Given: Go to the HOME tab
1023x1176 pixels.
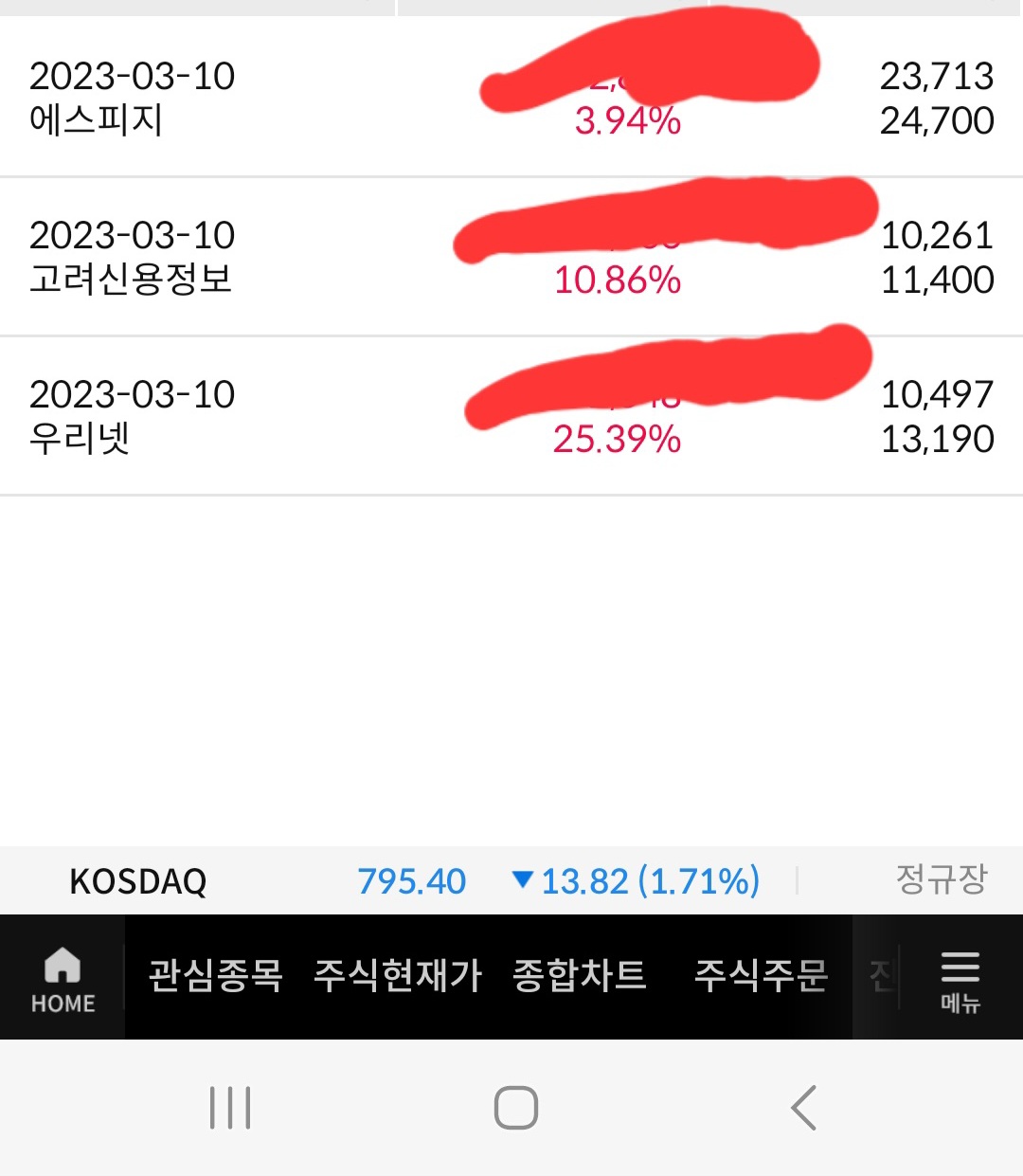Looking at the screenshot, I should (63, 978).
